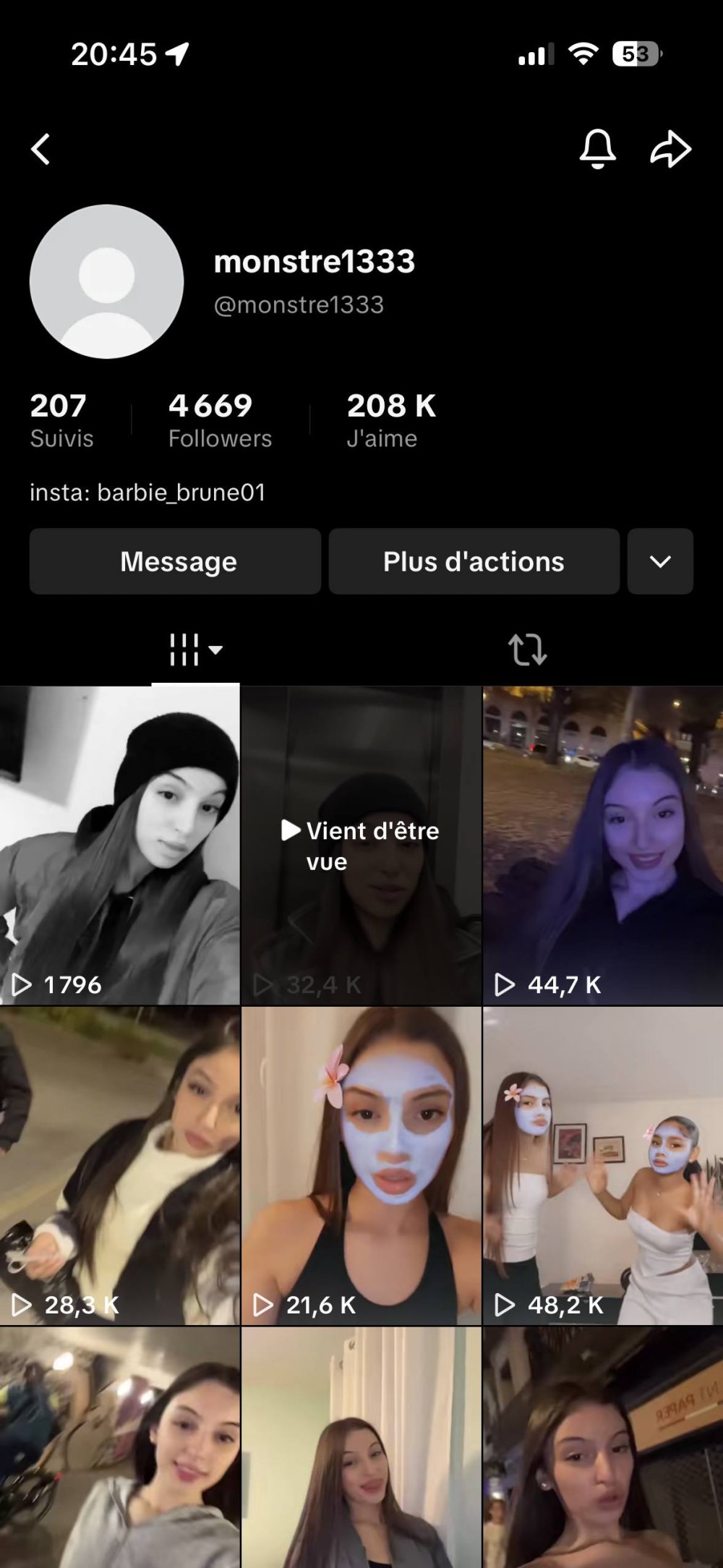Open the notifications bell
Image resolution: width=723 pixels, height=1568 pixels.
pyautogui.click(x=597, y=149)
